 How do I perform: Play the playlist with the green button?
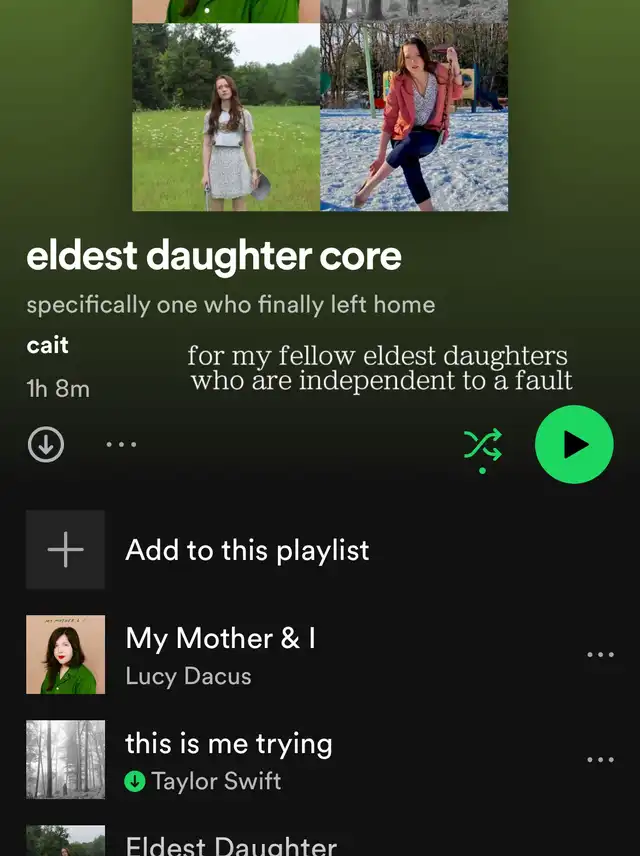pos(574,444)
